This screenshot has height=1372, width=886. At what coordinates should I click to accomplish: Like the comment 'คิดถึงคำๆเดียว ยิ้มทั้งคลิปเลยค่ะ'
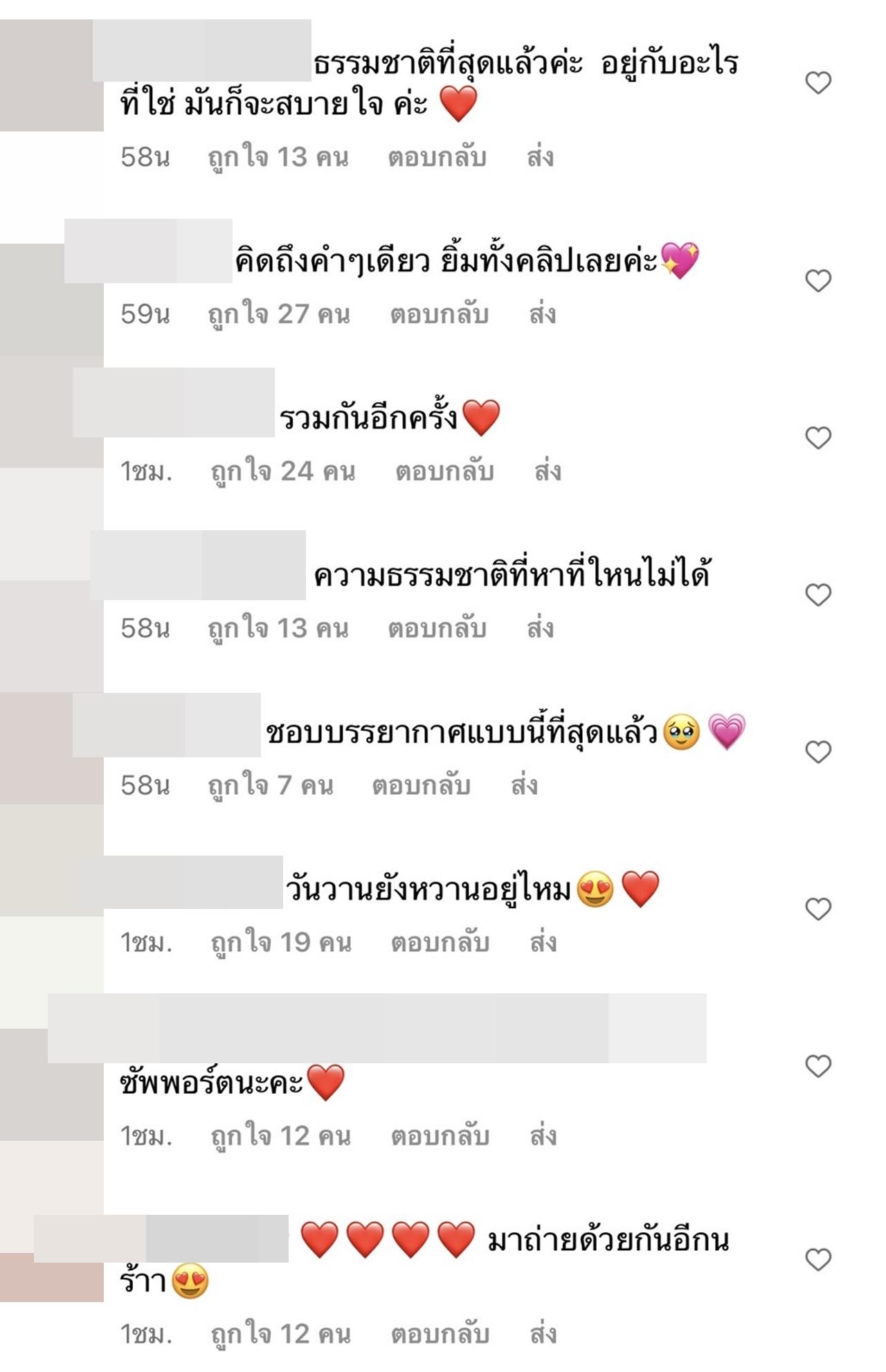817,281
